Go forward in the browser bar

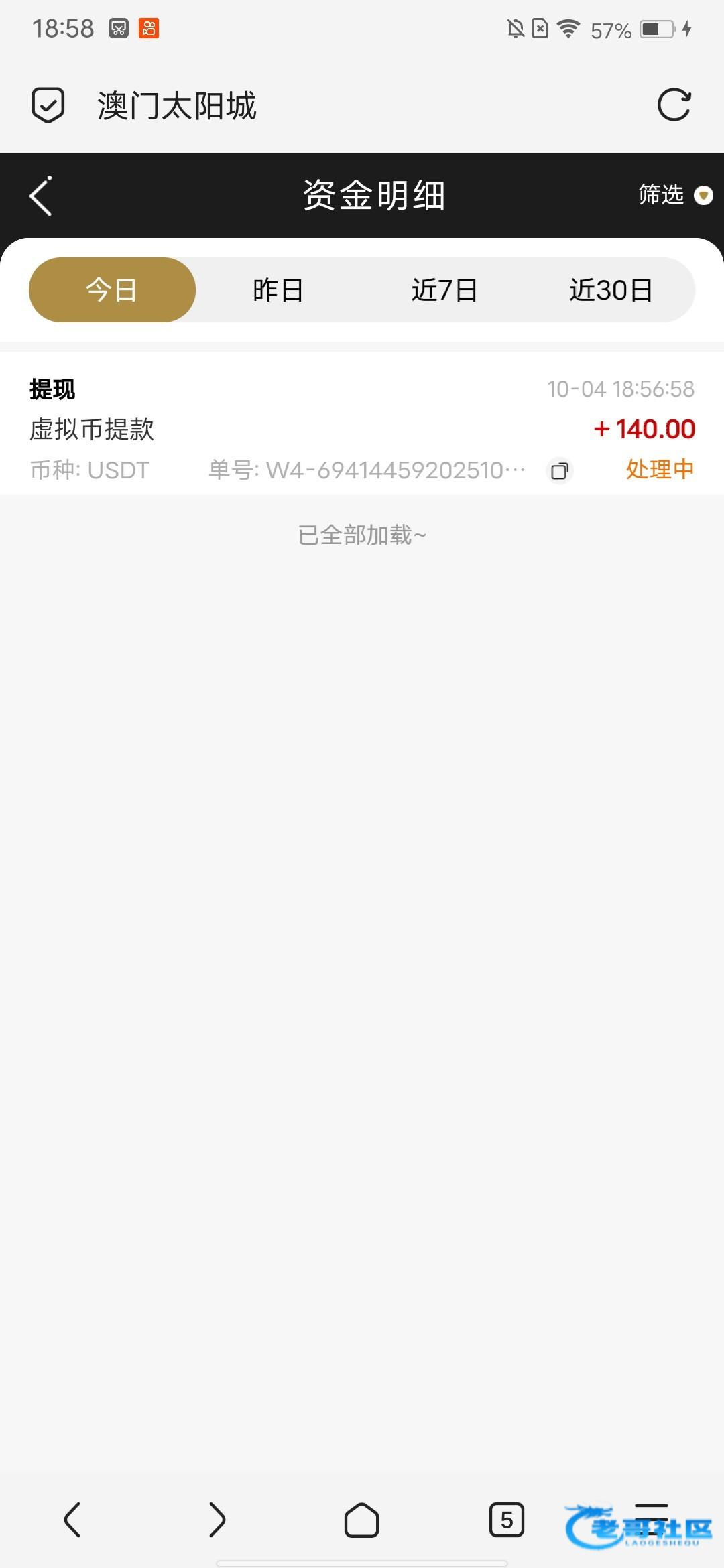pyautogui.click(x=217, y=1519)
